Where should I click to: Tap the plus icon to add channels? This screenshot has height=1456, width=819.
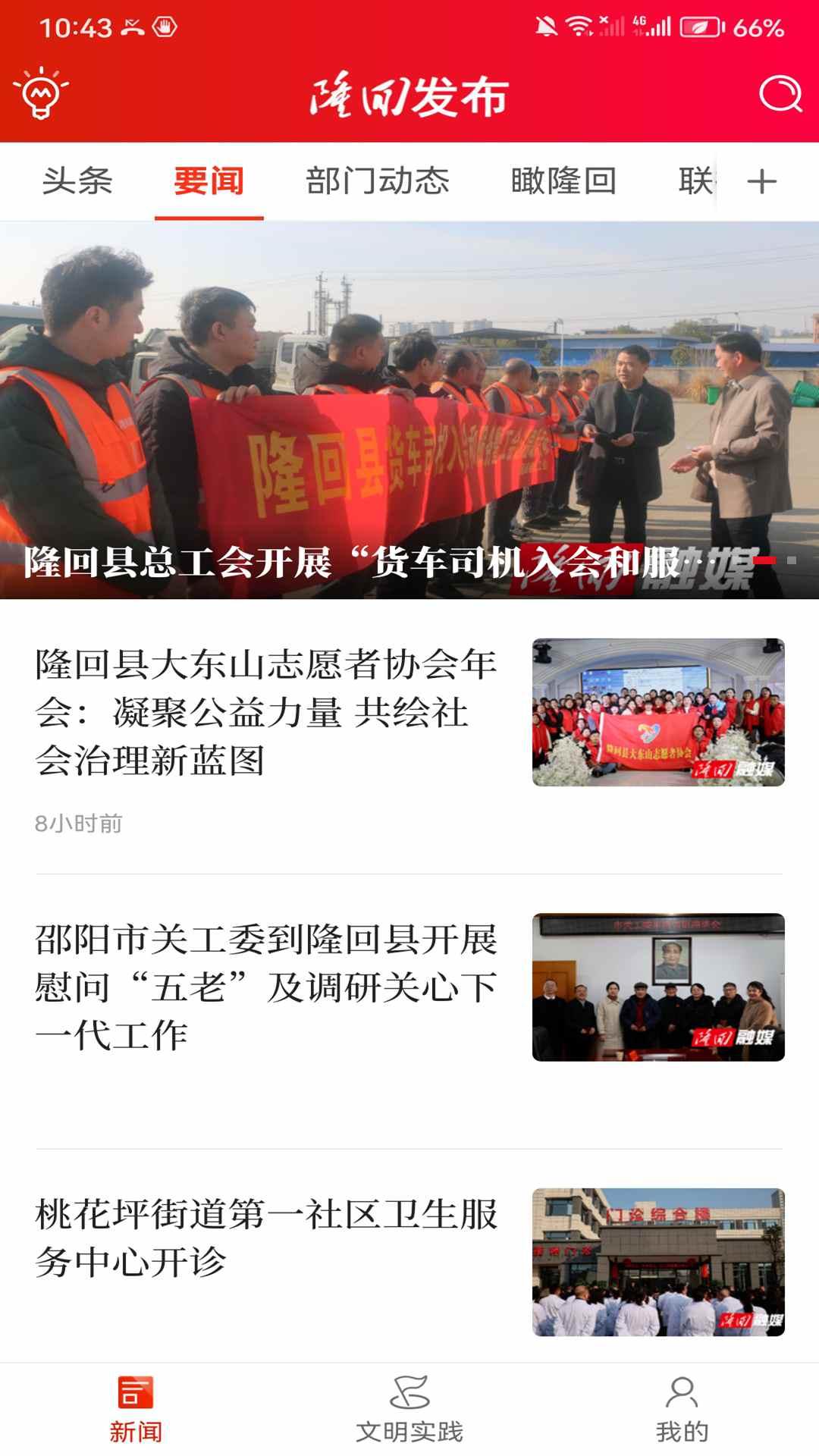tap(764, 180)
